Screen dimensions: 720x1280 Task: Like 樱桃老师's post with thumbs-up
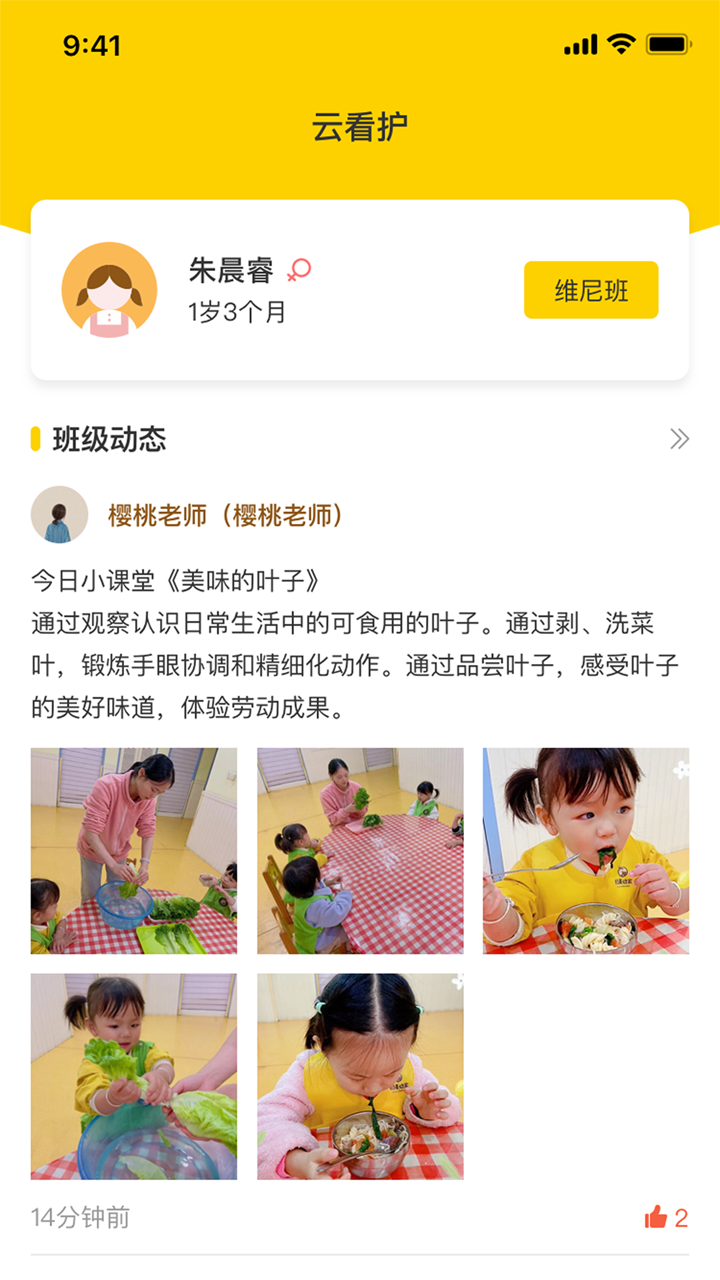(x=657, y=1217)
